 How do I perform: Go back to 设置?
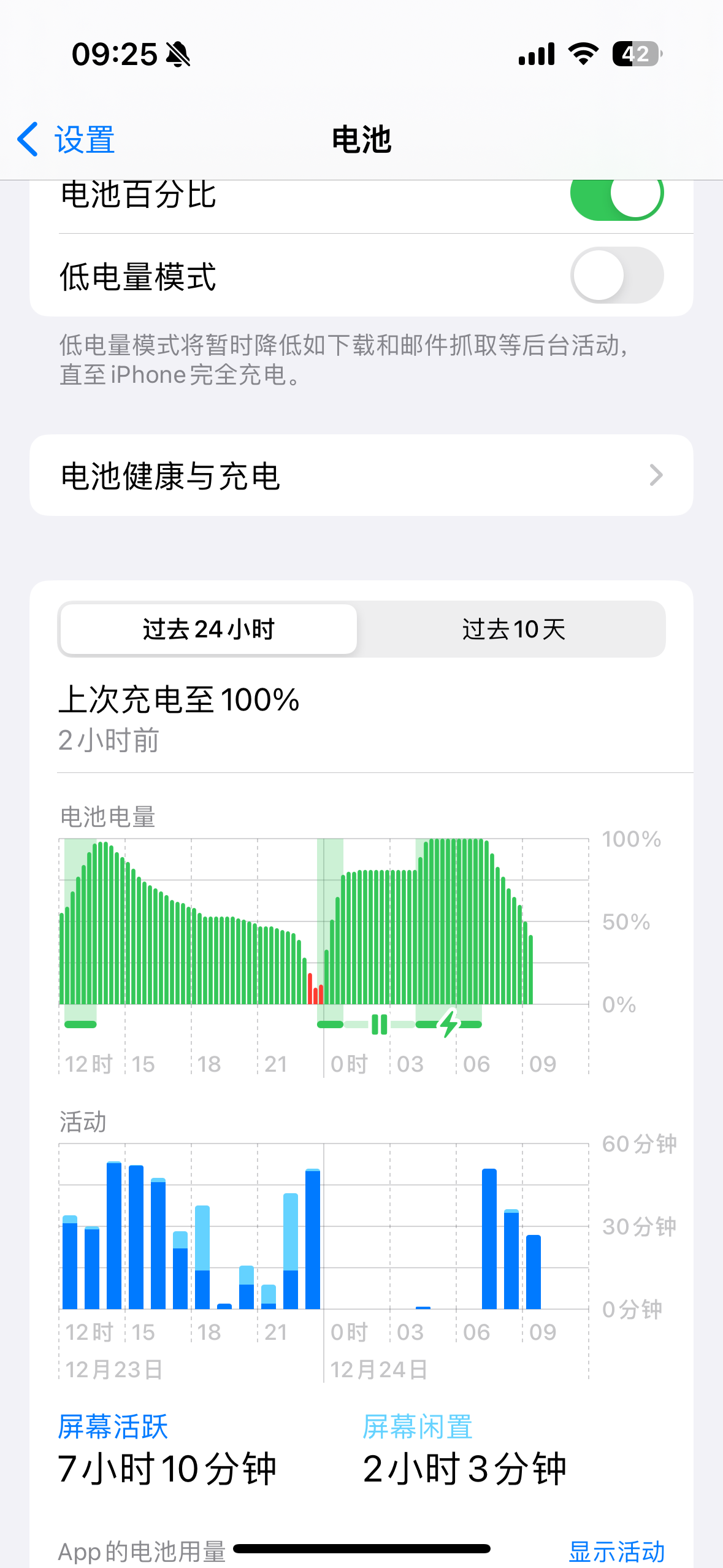pos(66,140)
